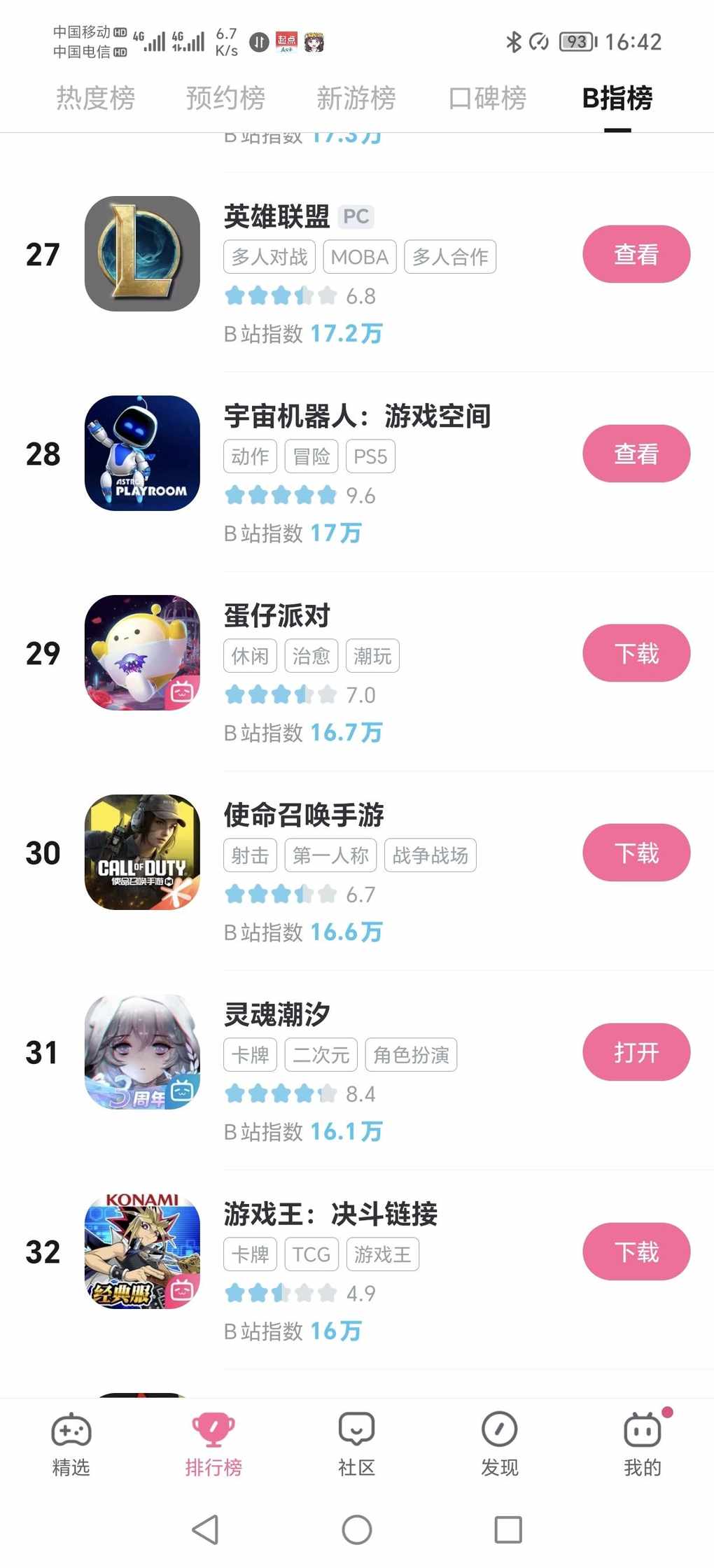Download 使命召唤手游
The width and height of the screenshot is (714, 1568).
(636, 853)
